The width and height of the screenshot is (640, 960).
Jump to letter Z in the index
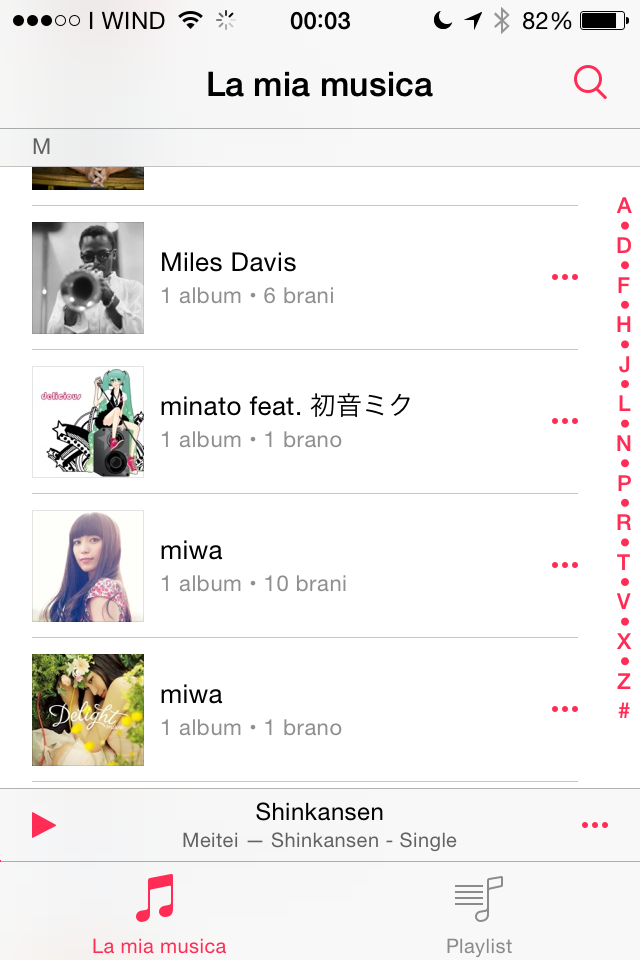[x=624, y=682]
